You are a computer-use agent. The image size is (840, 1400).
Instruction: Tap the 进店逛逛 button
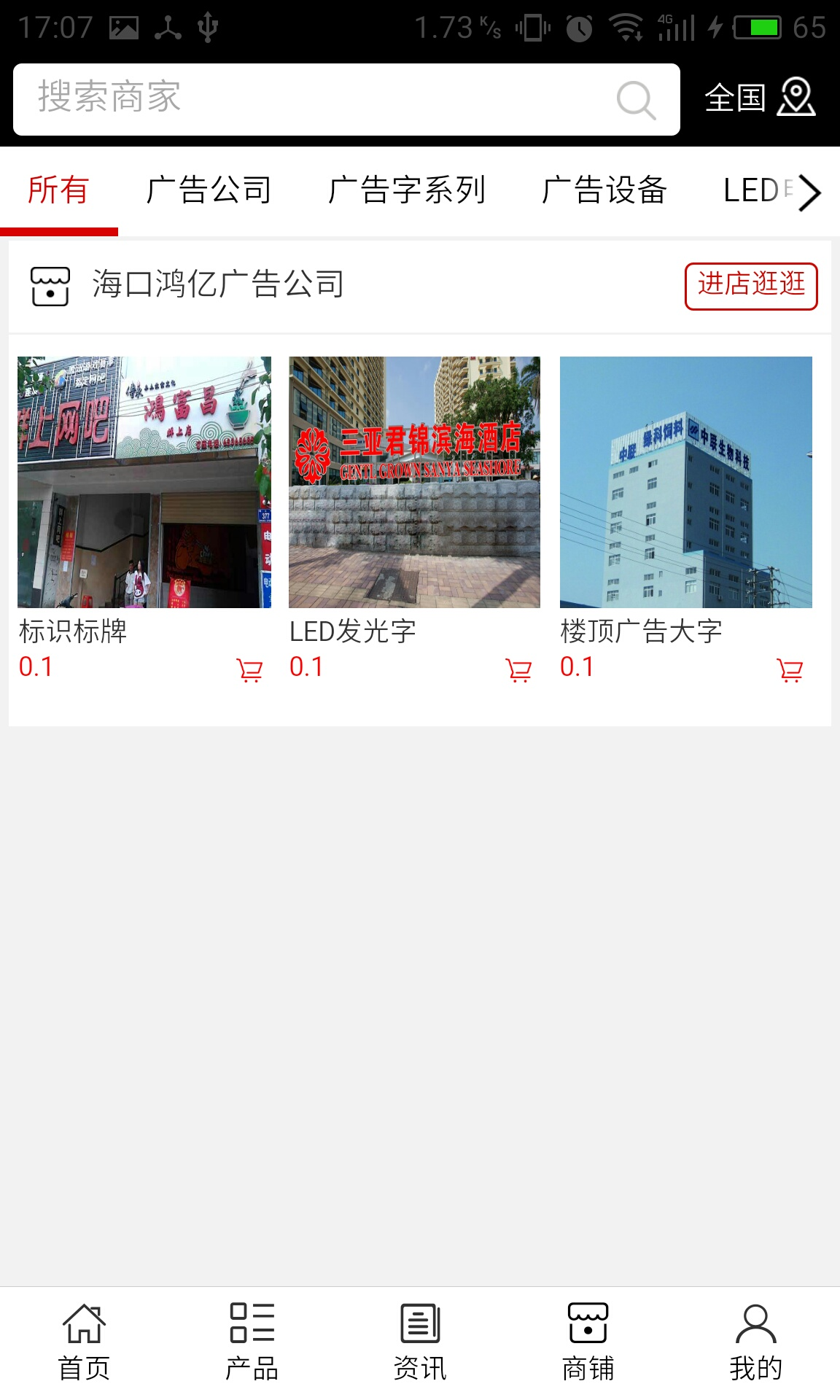pos(750,286)
